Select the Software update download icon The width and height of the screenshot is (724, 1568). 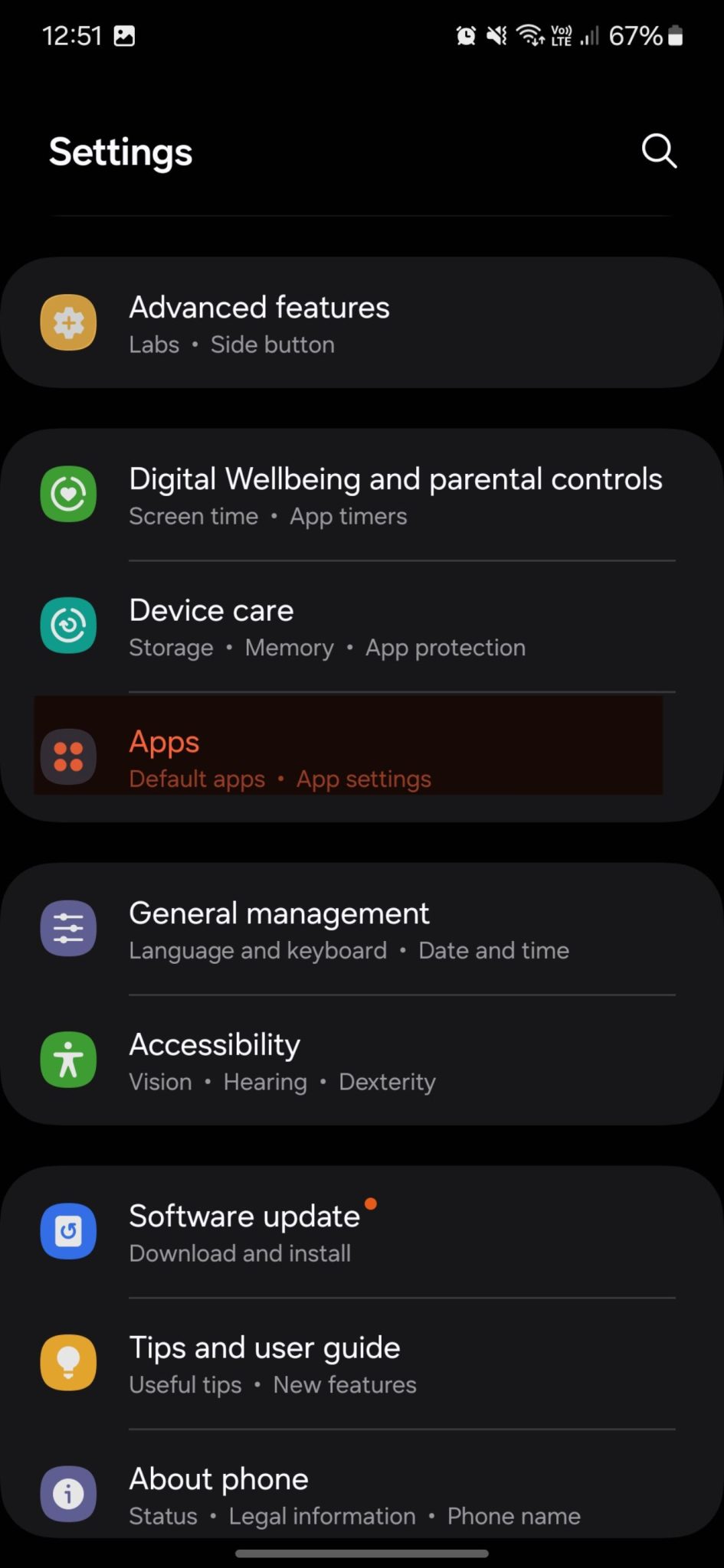click(68, 1231)
